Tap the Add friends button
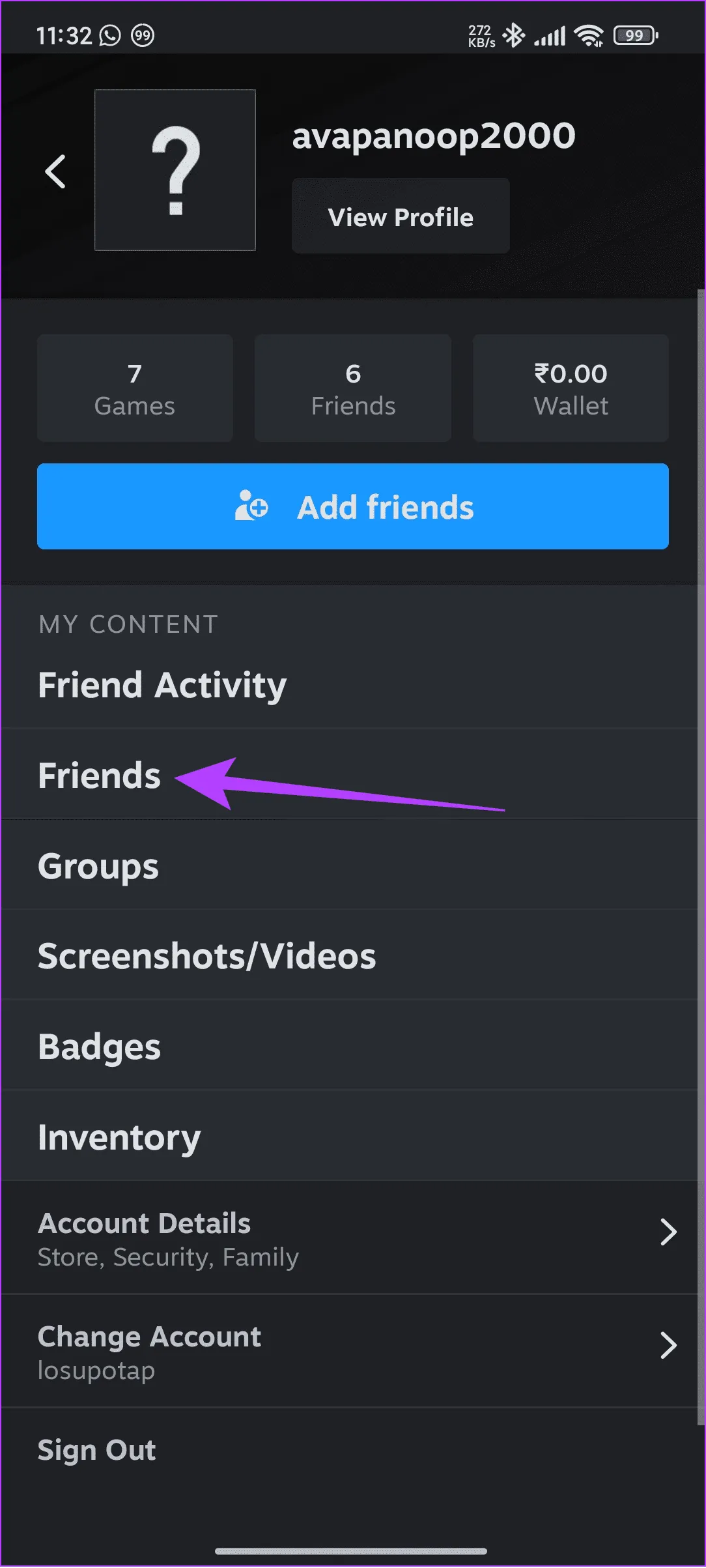The image size is (706, 1568). 353,506
